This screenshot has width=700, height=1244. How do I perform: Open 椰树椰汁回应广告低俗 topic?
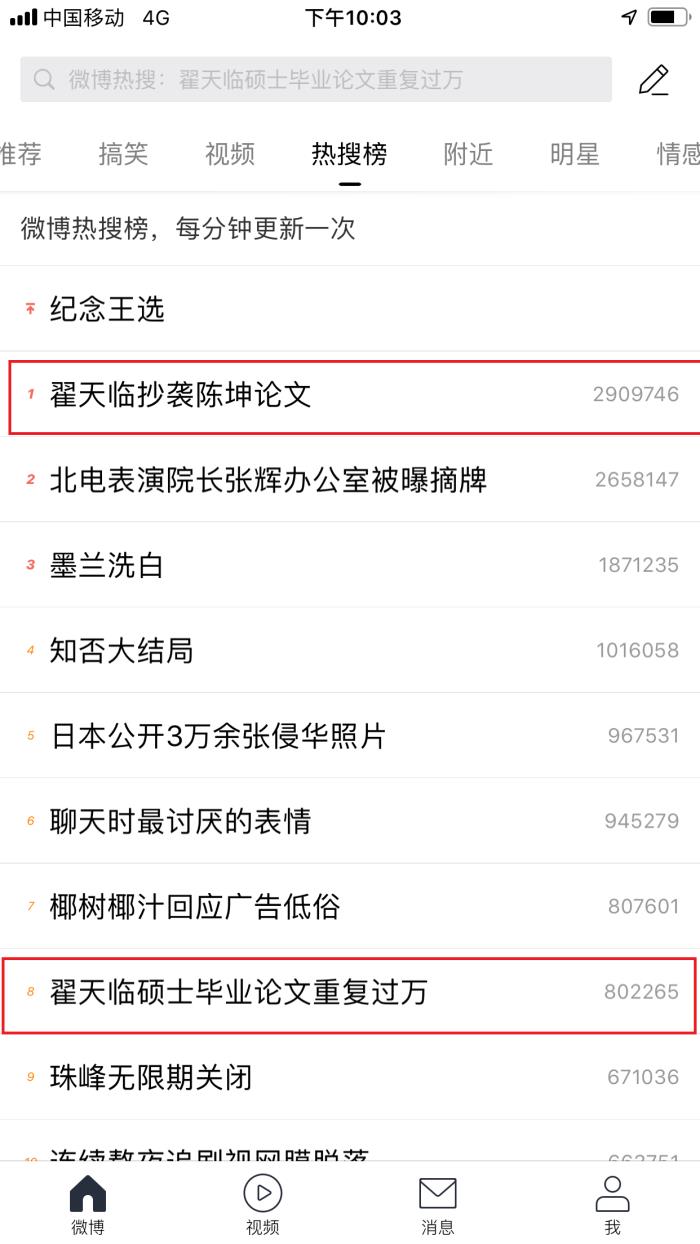click(x=195, y=907)
